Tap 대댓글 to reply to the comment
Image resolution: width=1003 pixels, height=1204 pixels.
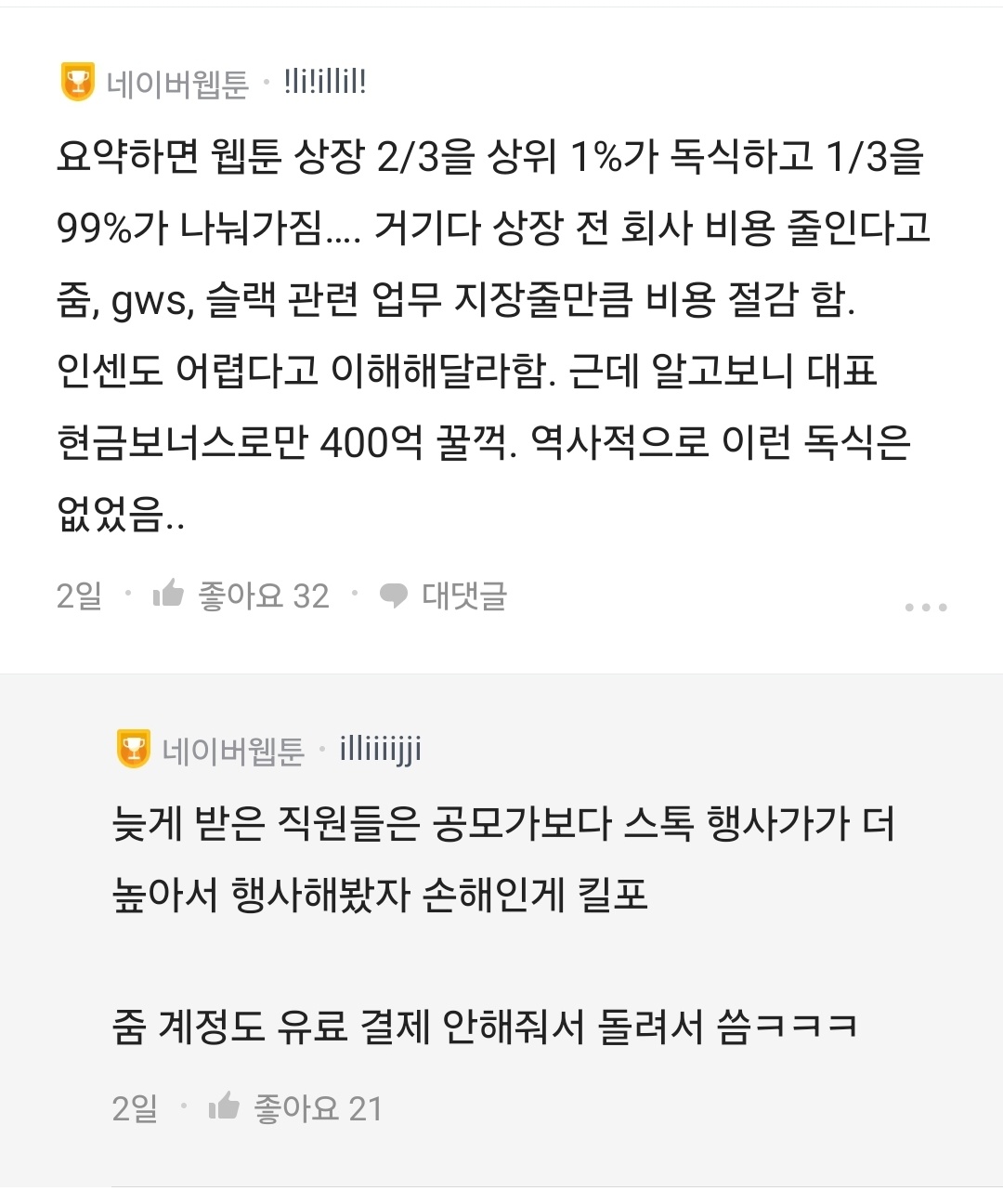click(x=444, y=595)
